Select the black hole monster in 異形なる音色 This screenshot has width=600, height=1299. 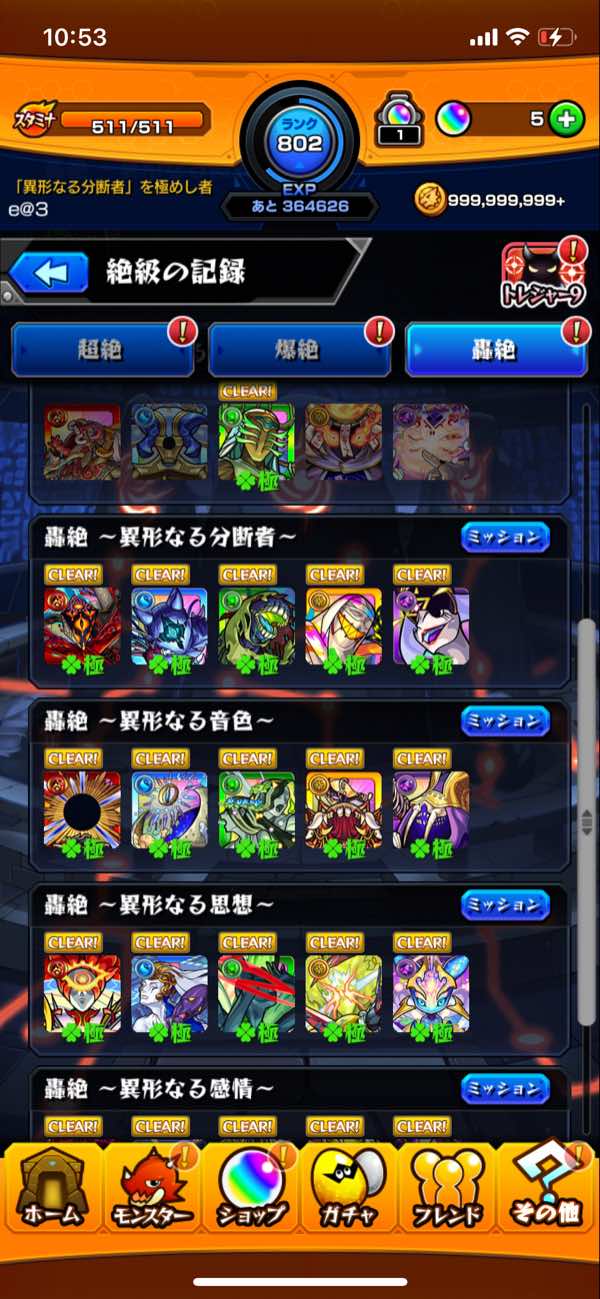coord(82,811)
